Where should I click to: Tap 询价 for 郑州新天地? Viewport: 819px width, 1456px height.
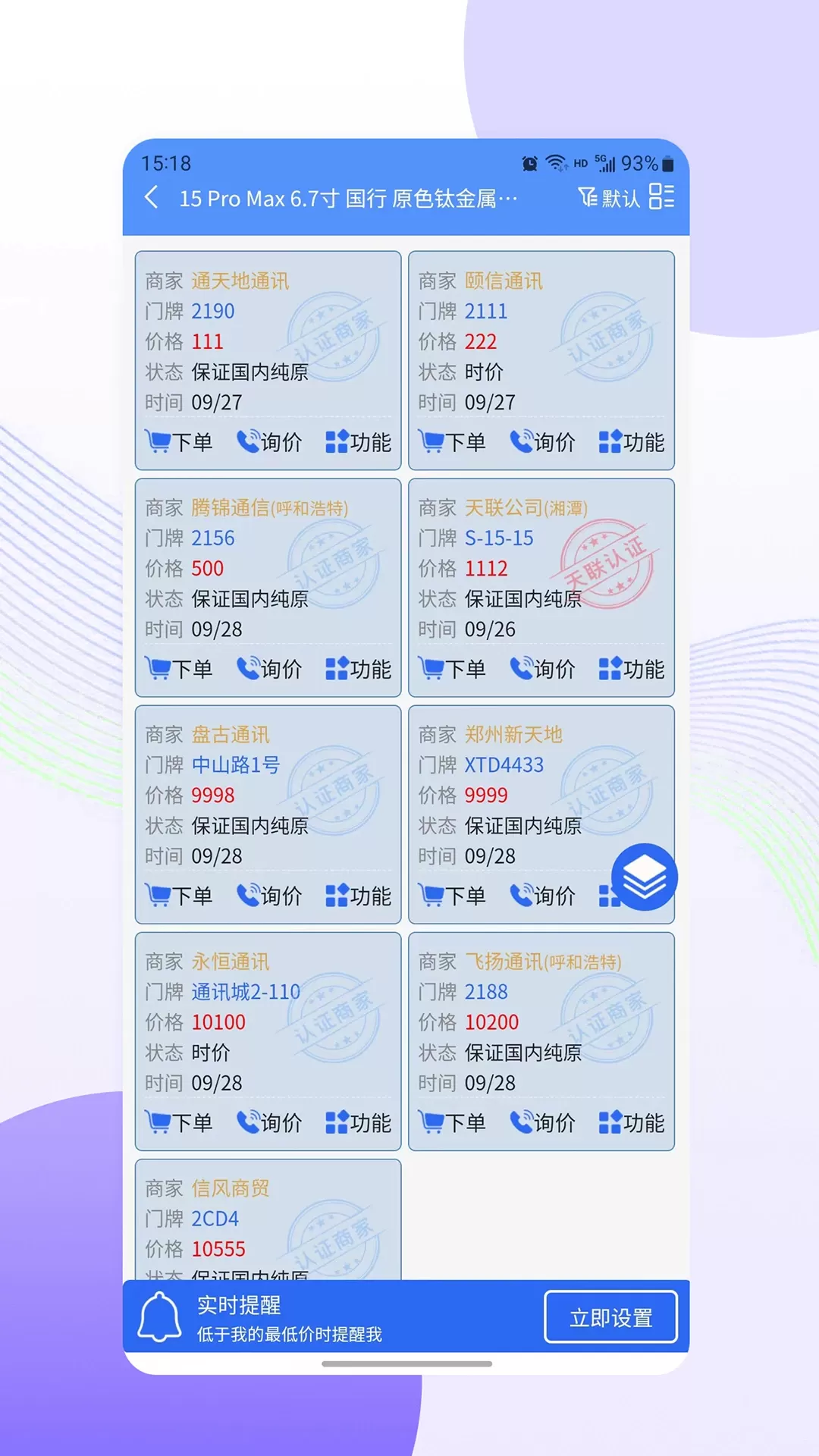pos(542,896)
